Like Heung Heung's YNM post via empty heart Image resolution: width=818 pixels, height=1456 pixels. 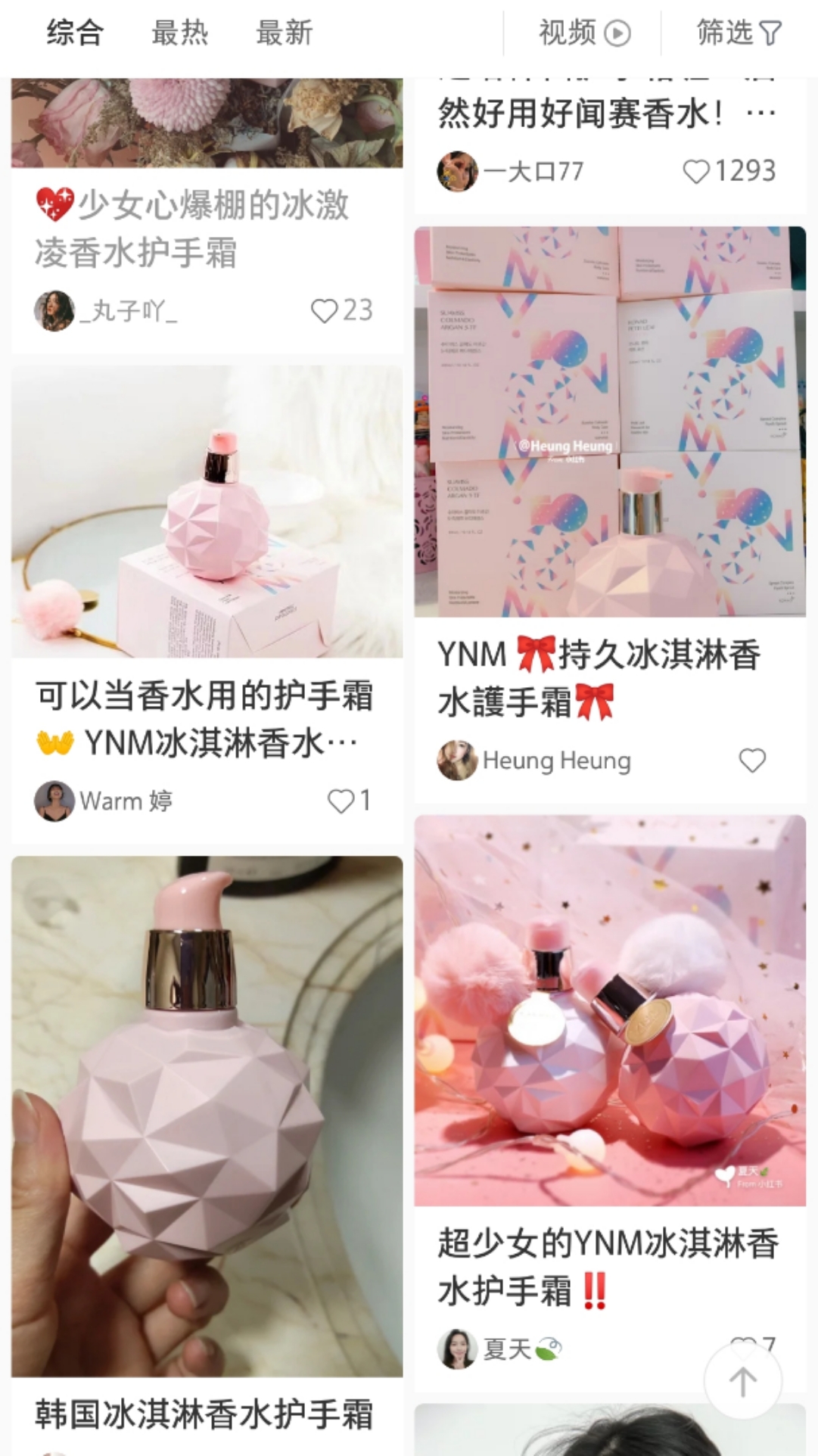pos(751,759)
